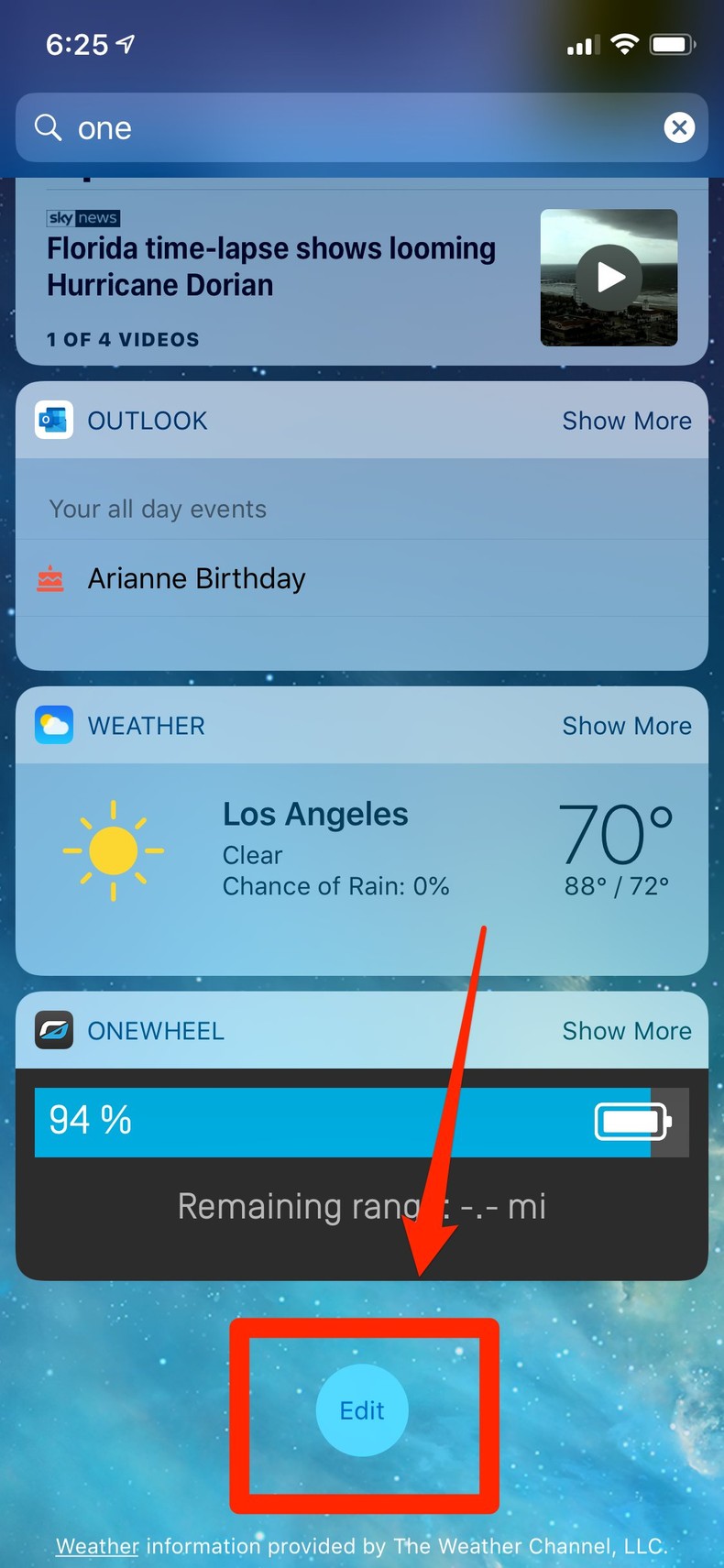Tap the Edit button

[x=362, y=1410]
